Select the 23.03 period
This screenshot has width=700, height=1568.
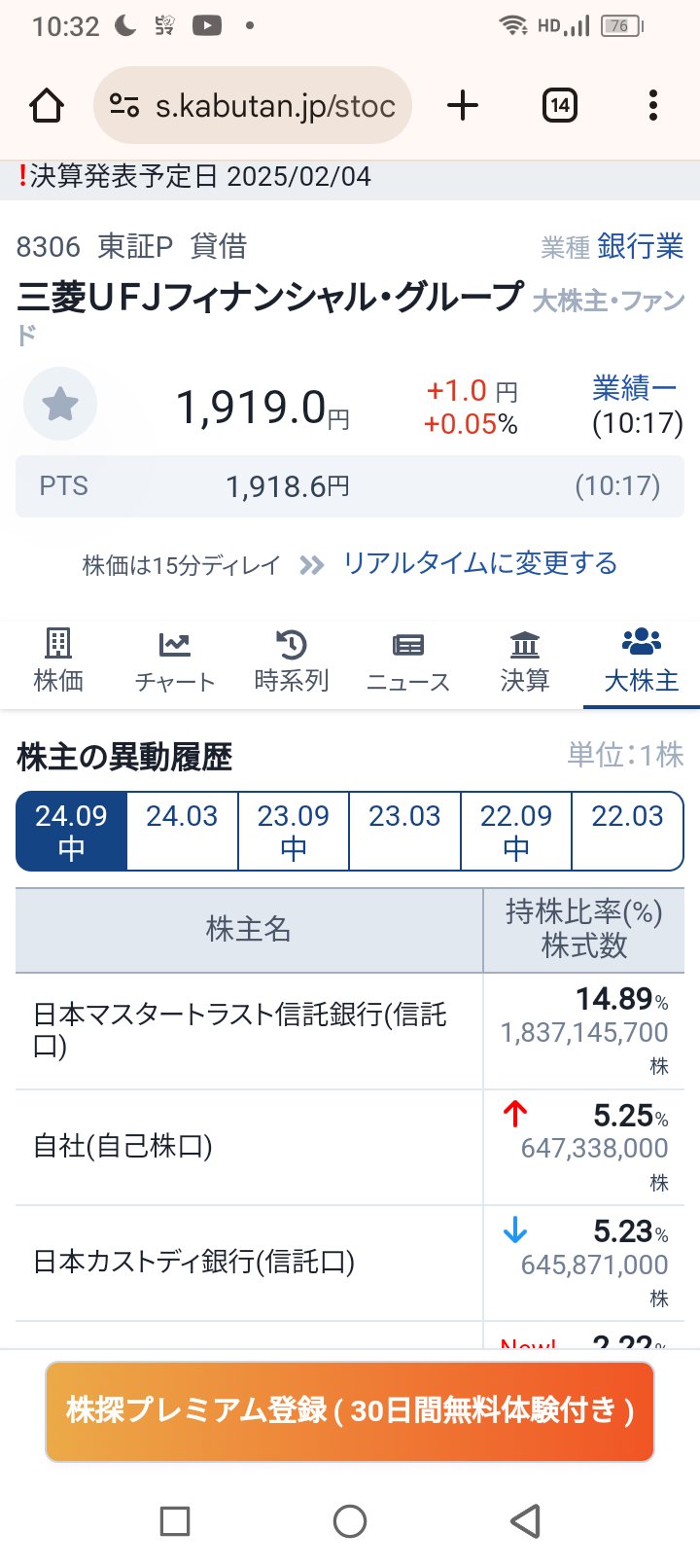click(x=404, y=831)
